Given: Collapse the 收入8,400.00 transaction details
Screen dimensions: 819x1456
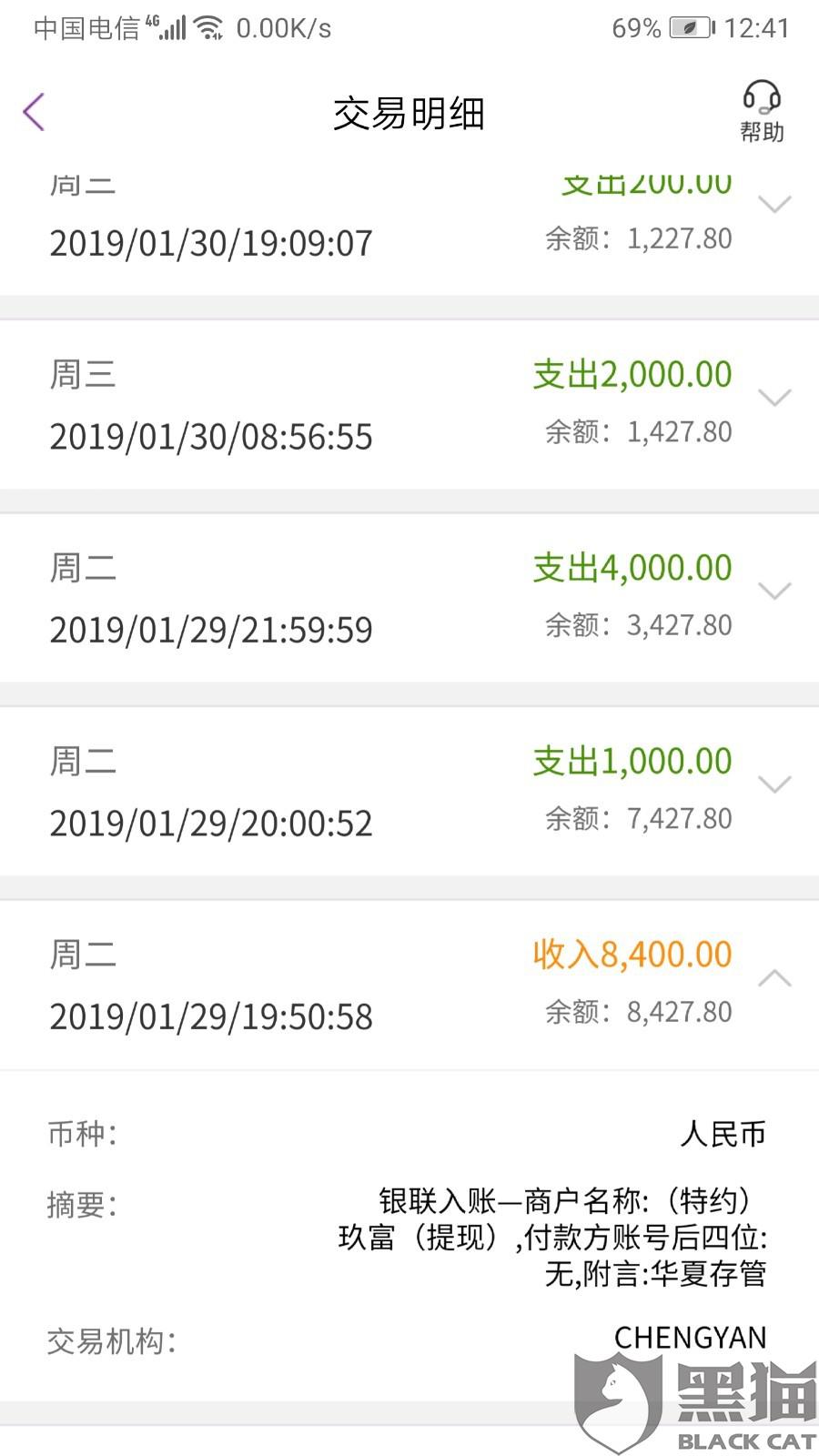Looking at the screenshot, I should coord(774,978).
